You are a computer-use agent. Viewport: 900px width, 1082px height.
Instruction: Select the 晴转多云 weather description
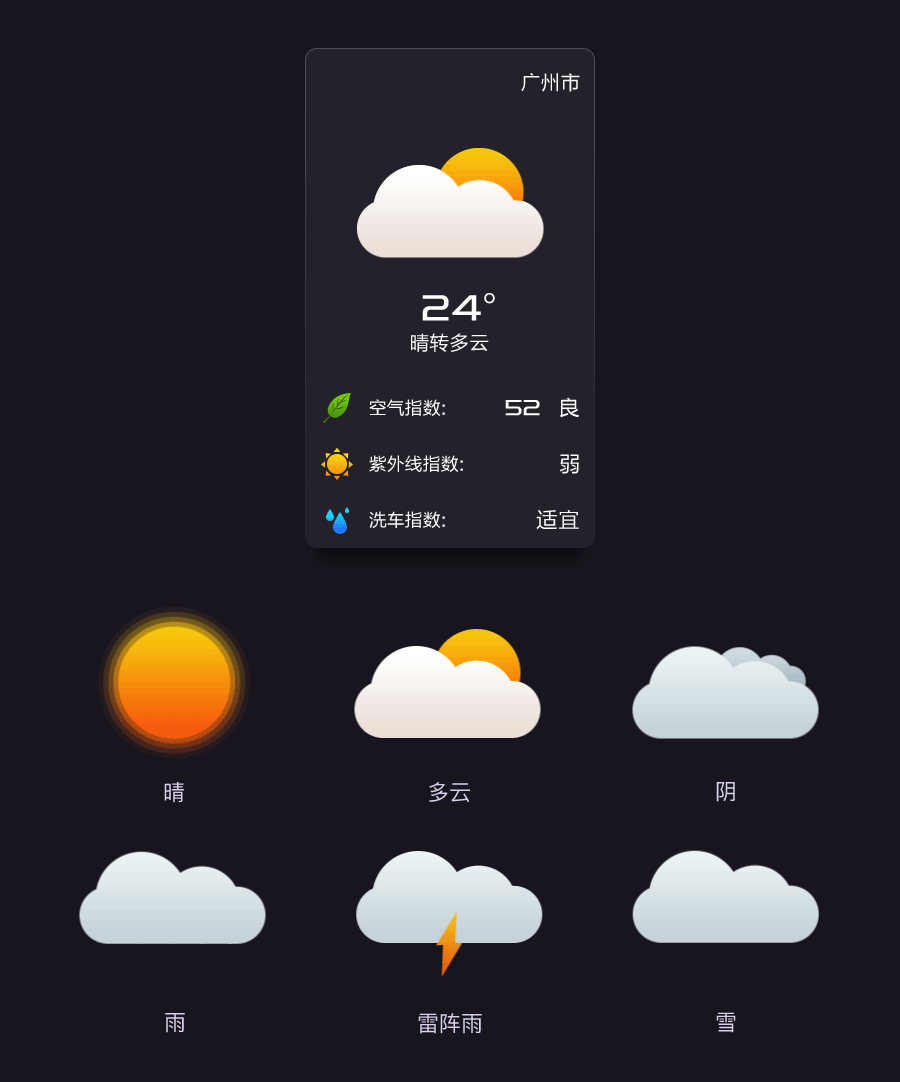click(450, 341)
